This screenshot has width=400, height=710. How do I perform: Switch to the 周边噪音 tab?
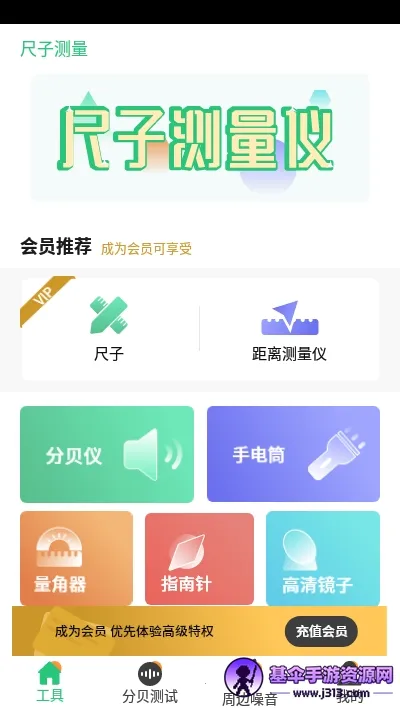tap(250, 684)
